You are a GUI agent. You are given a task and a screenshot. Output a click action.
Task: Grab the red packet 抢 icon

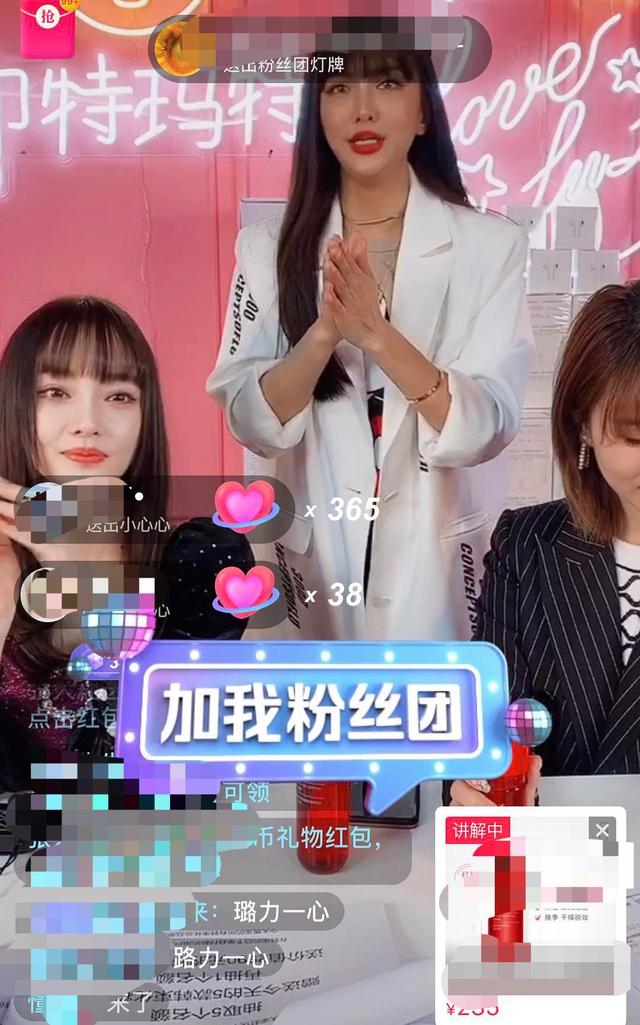point(47,25)
